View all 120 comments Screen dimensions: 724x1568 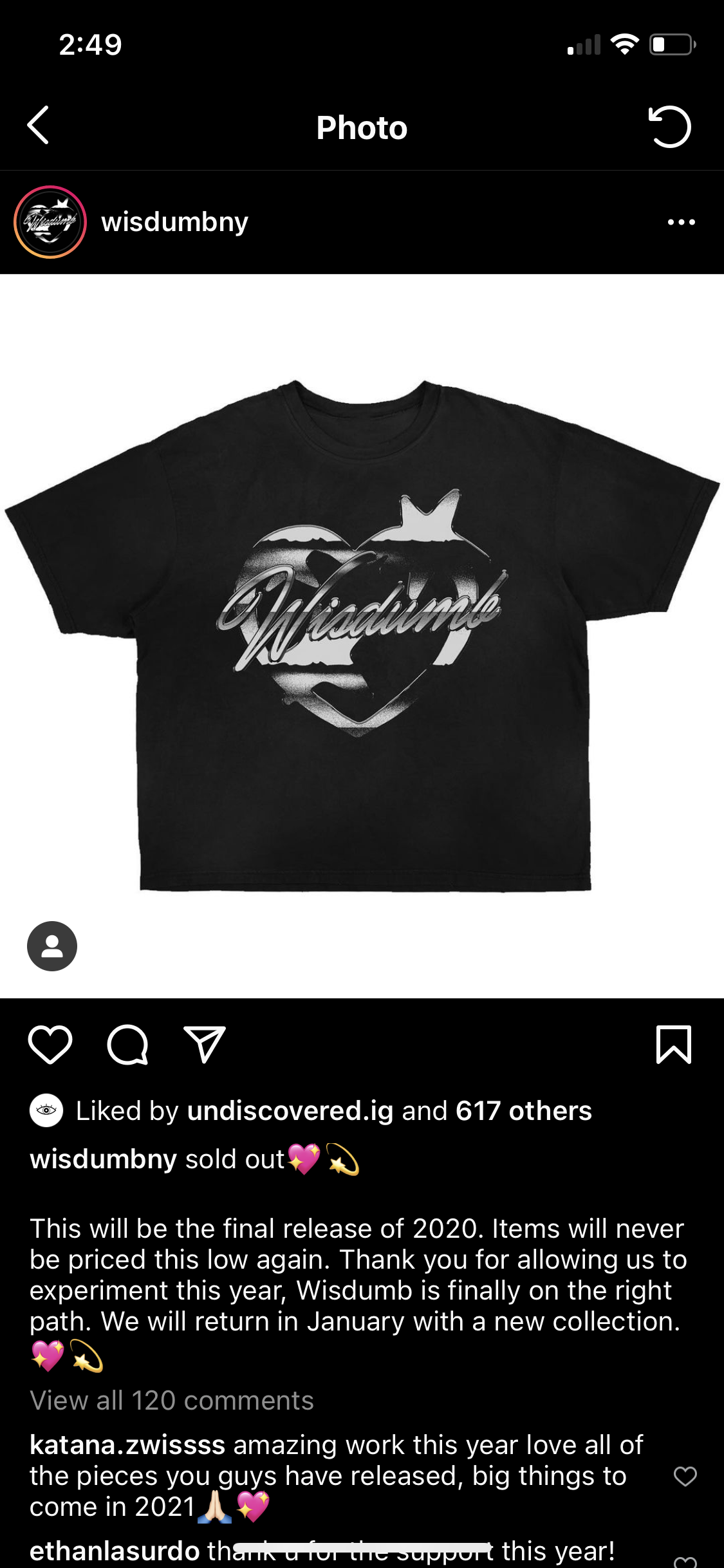tap(172, 1401)
